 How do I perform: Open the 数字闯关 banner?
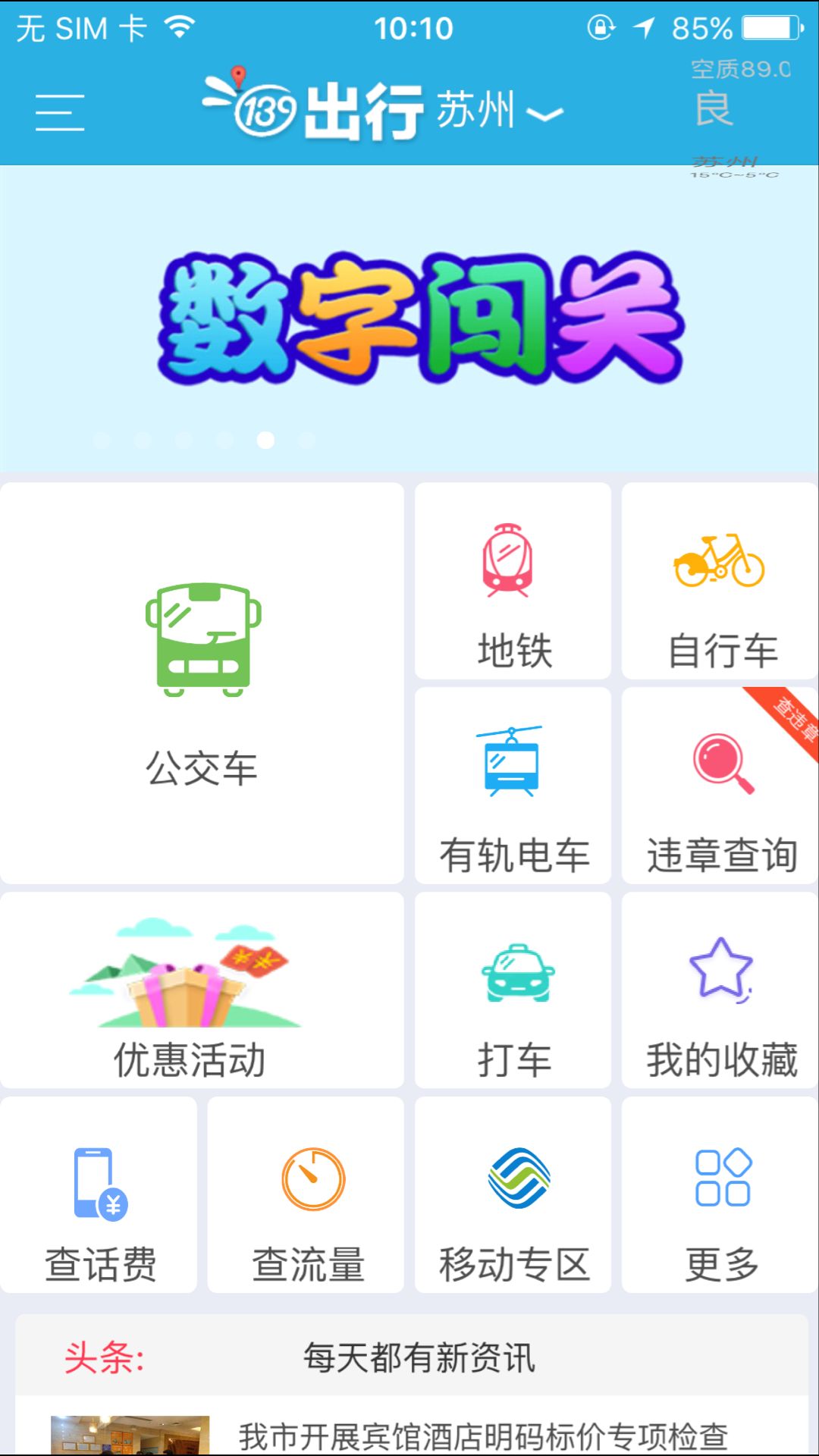click(x=409, y=318)
